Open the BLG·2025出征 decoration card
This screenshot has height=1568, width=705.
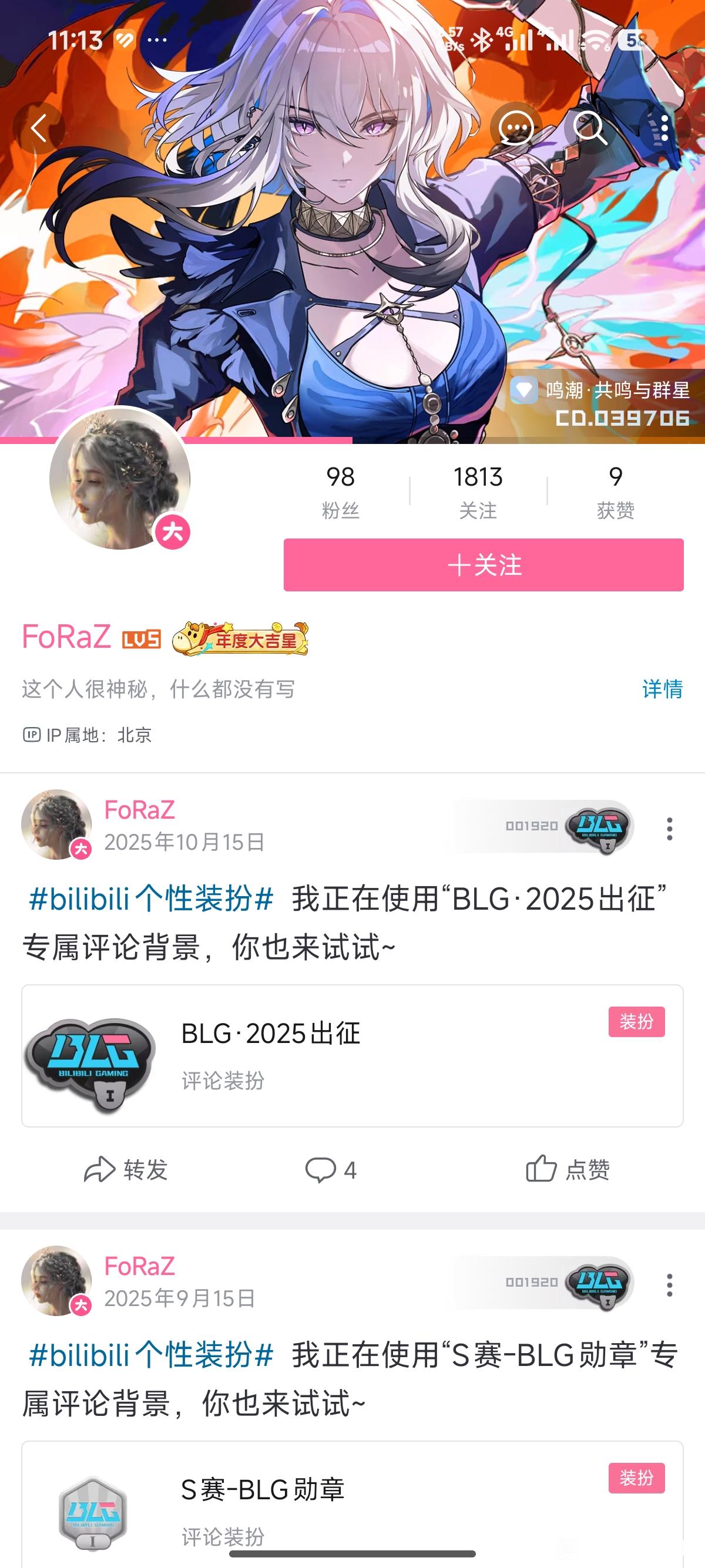tap(352, 1056)
